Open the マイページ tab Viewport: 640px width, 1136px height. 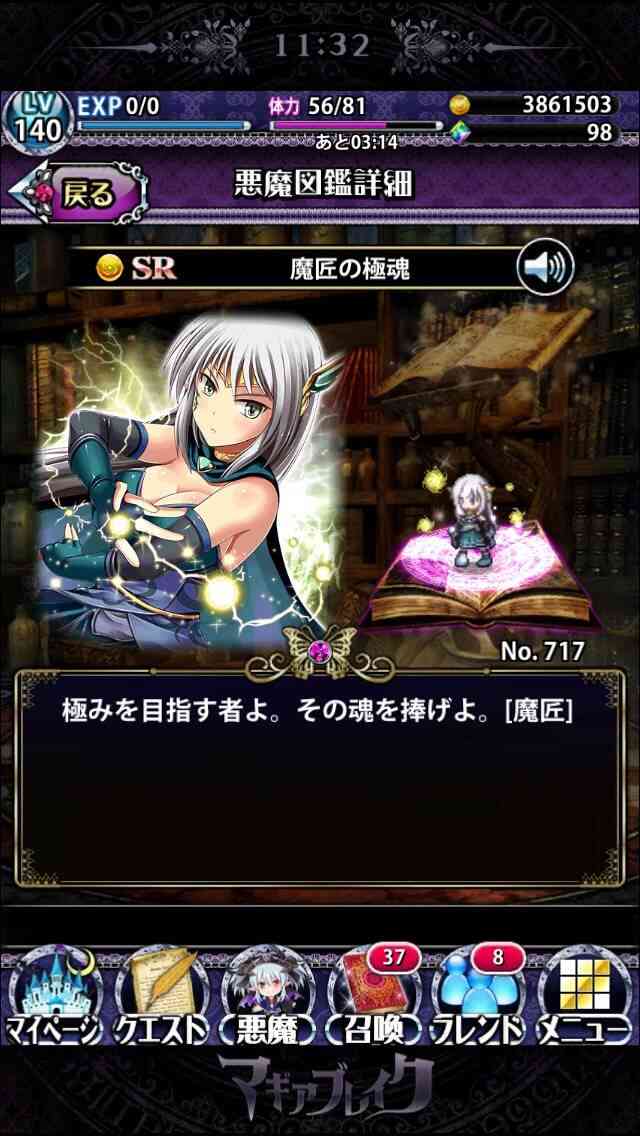[54, 996]
